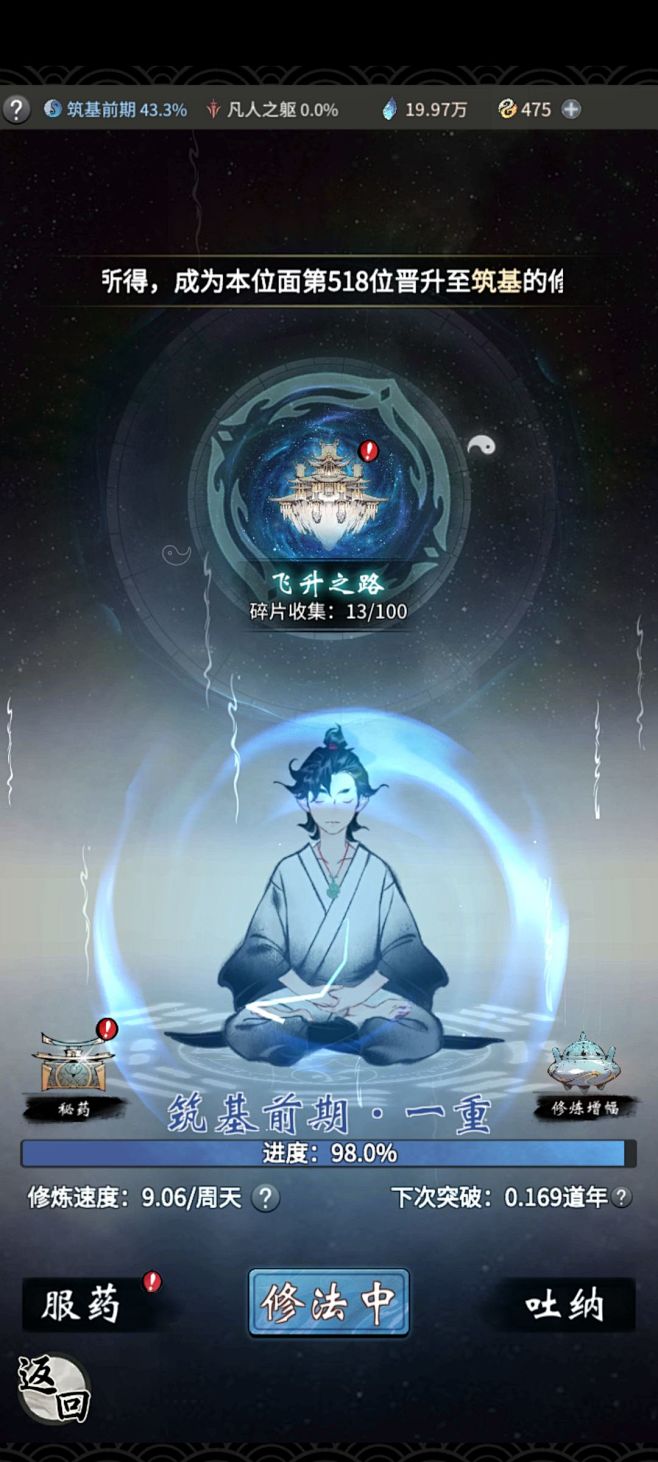Open the help question mark icon
This screenshot has width=658, height=1462.
[x=16, y=109]
